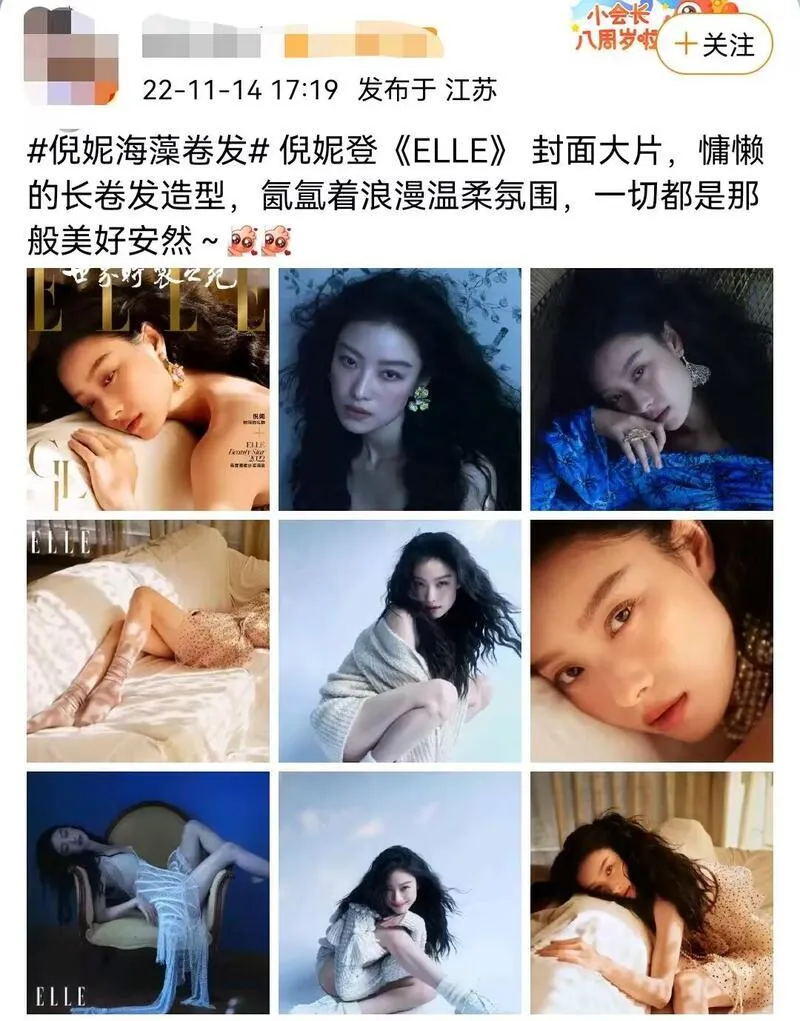Follow this account with the 关注 button
This screenshot has width=800, height=1021.
pyautogui.click(x=714, y=45)
